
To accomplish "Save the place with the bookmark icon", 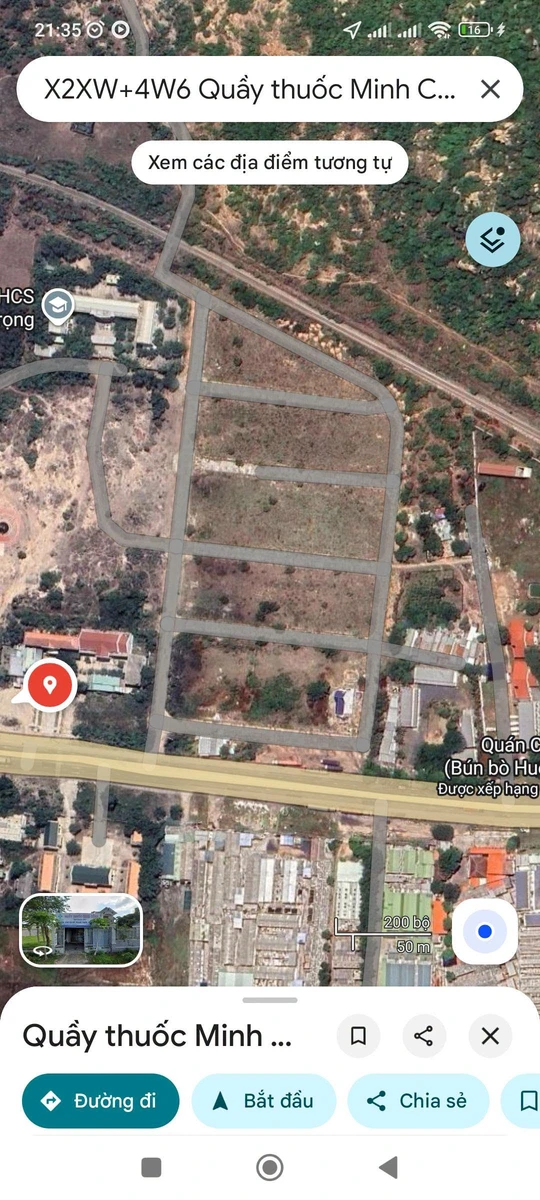I will (358, 1036).
